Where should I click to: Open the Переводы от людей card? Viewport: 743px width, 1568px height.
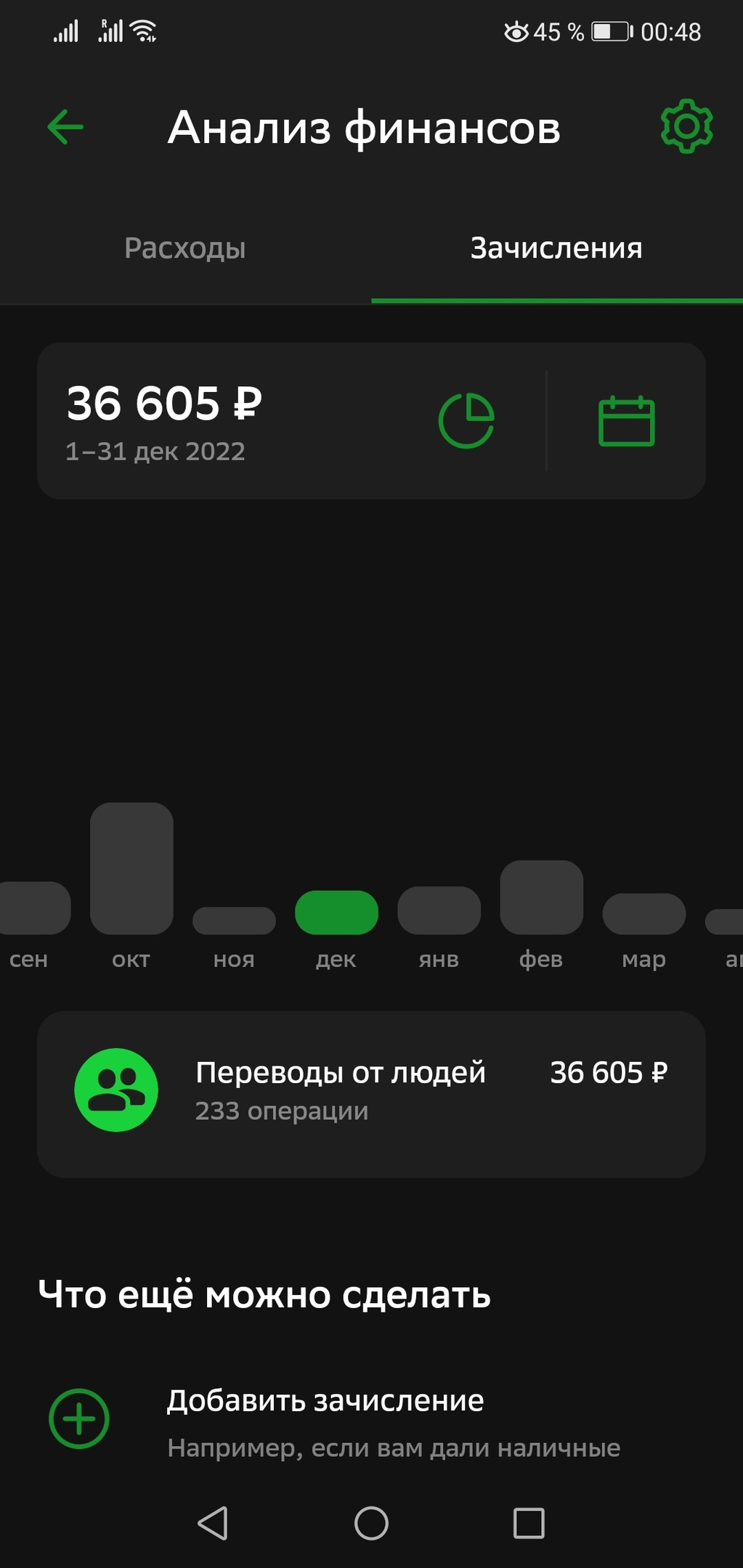(371, 1093)
